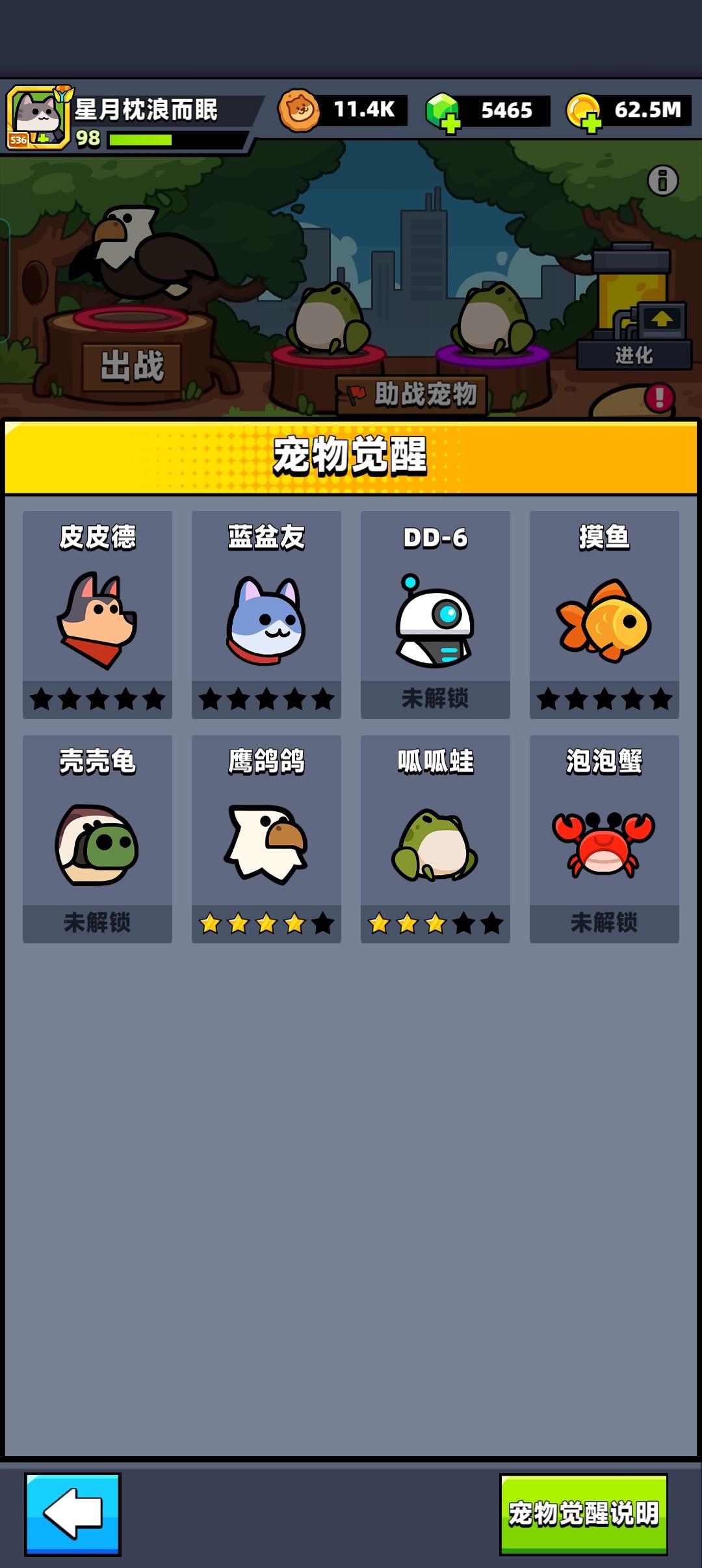Select the 蓝盆友 blue cat pet
Viewport: 702px width, 1568px height.
pos(265,614)
